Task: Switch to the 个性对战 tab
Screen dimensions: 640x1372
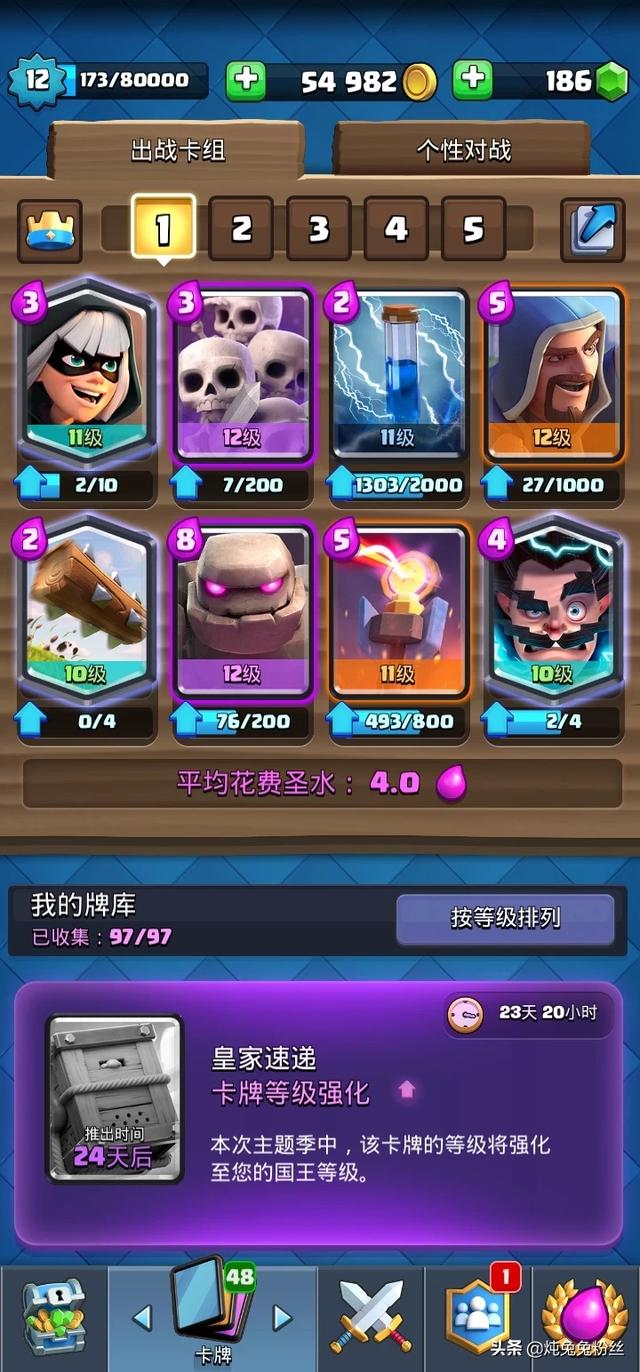Action: coord(463,150)
